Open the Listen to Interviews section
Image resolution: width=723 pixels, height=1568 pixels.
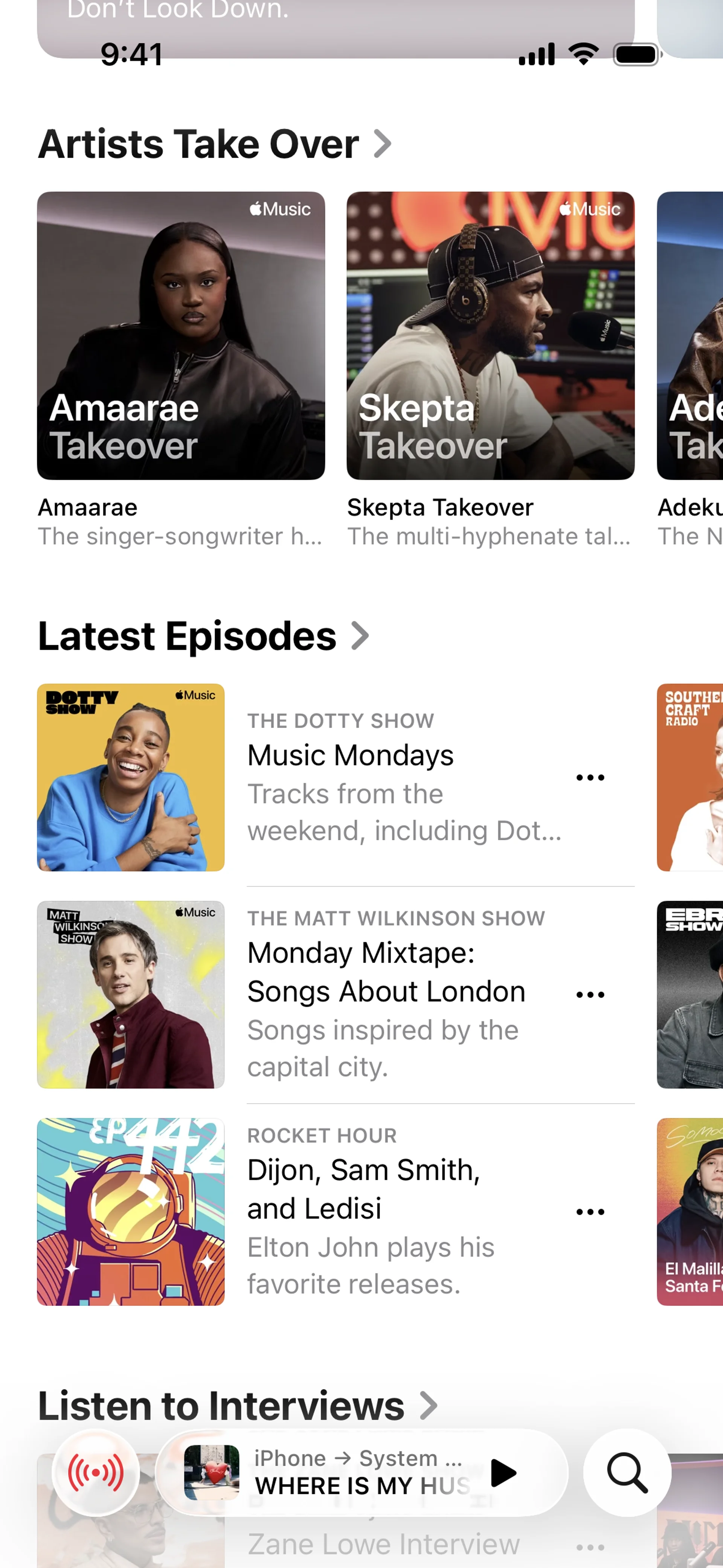237,1406
